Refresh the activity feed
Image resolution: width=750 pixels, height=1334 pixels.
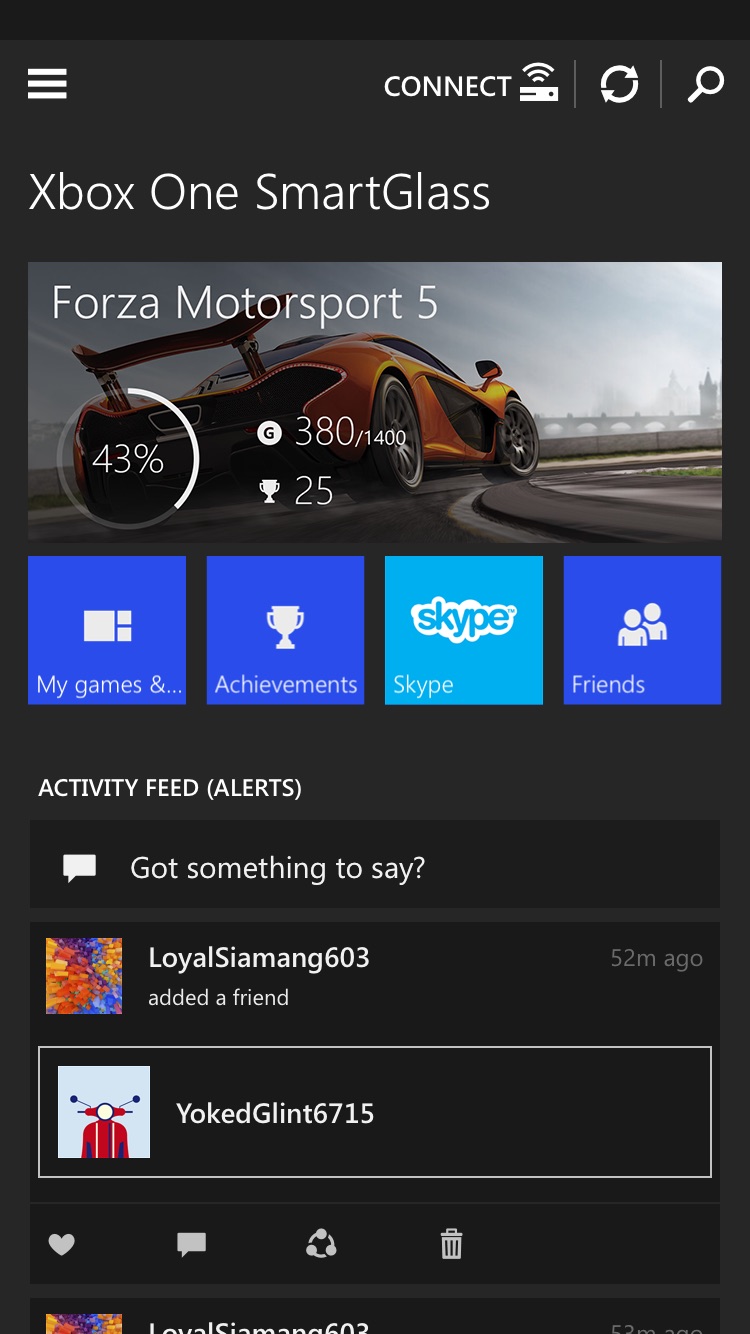click(x=619, y=85)
